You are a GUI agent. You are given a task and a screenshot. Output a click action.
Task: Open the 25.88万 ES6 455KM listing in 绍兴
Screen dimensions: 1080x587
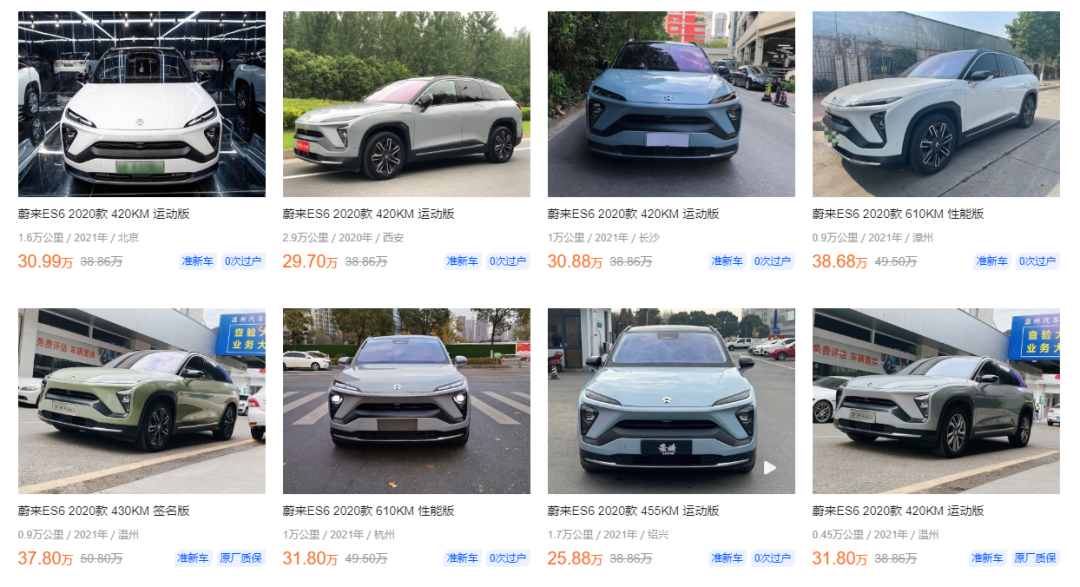coord(671,400)
